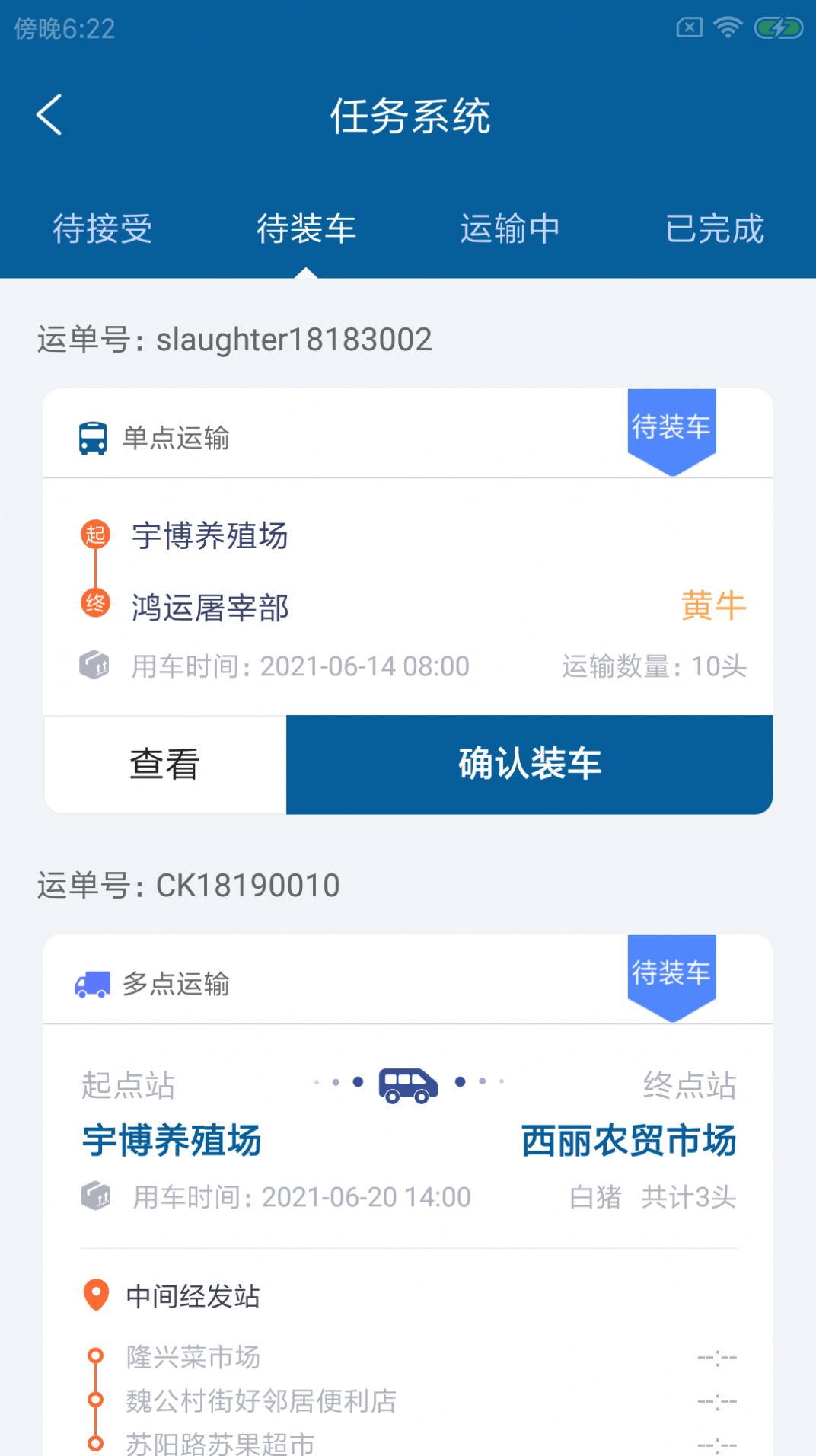Click the bus icon next to 单点运输

click(x=93, y=437)
